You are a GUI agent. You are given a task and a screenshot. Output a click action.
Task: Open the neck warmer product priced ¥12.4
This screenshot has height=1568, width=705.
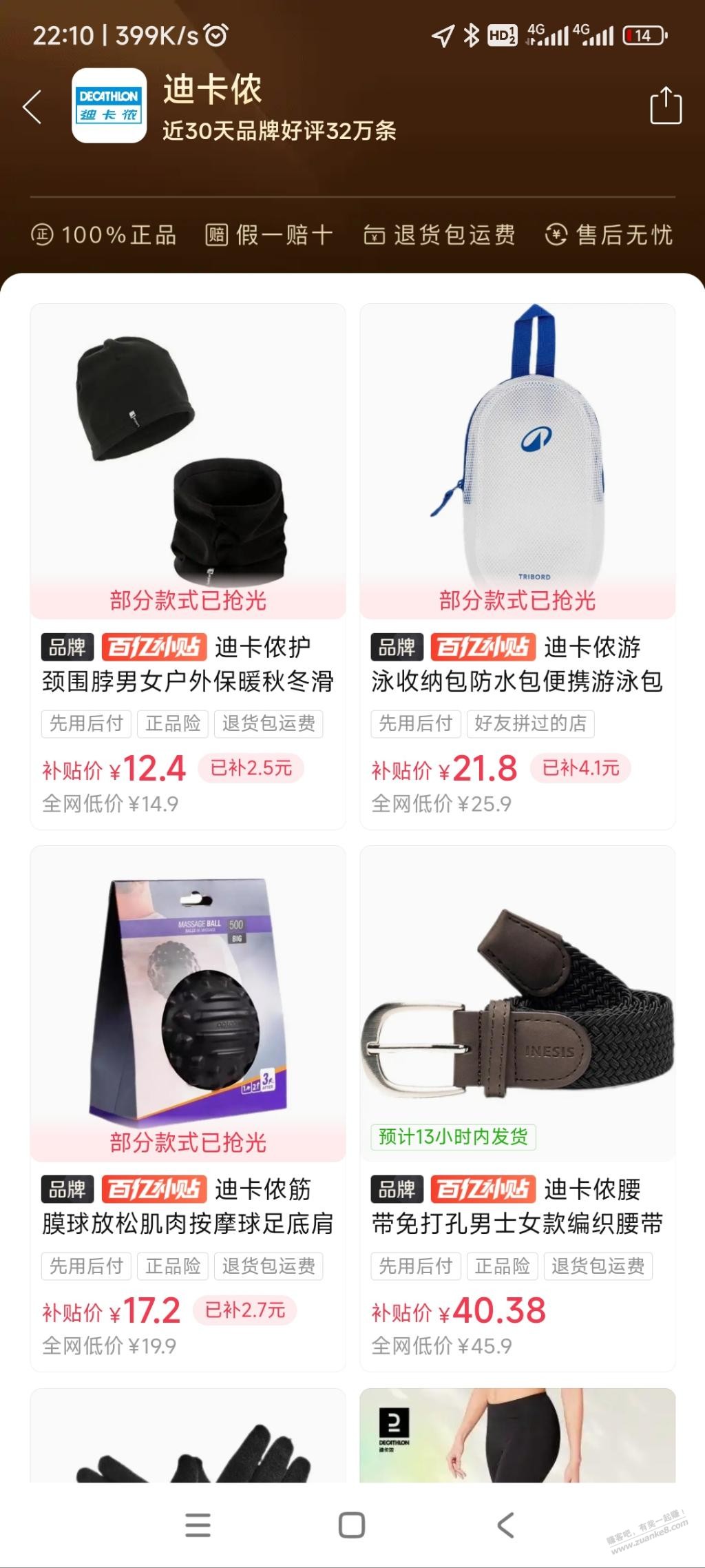point(187,462)
